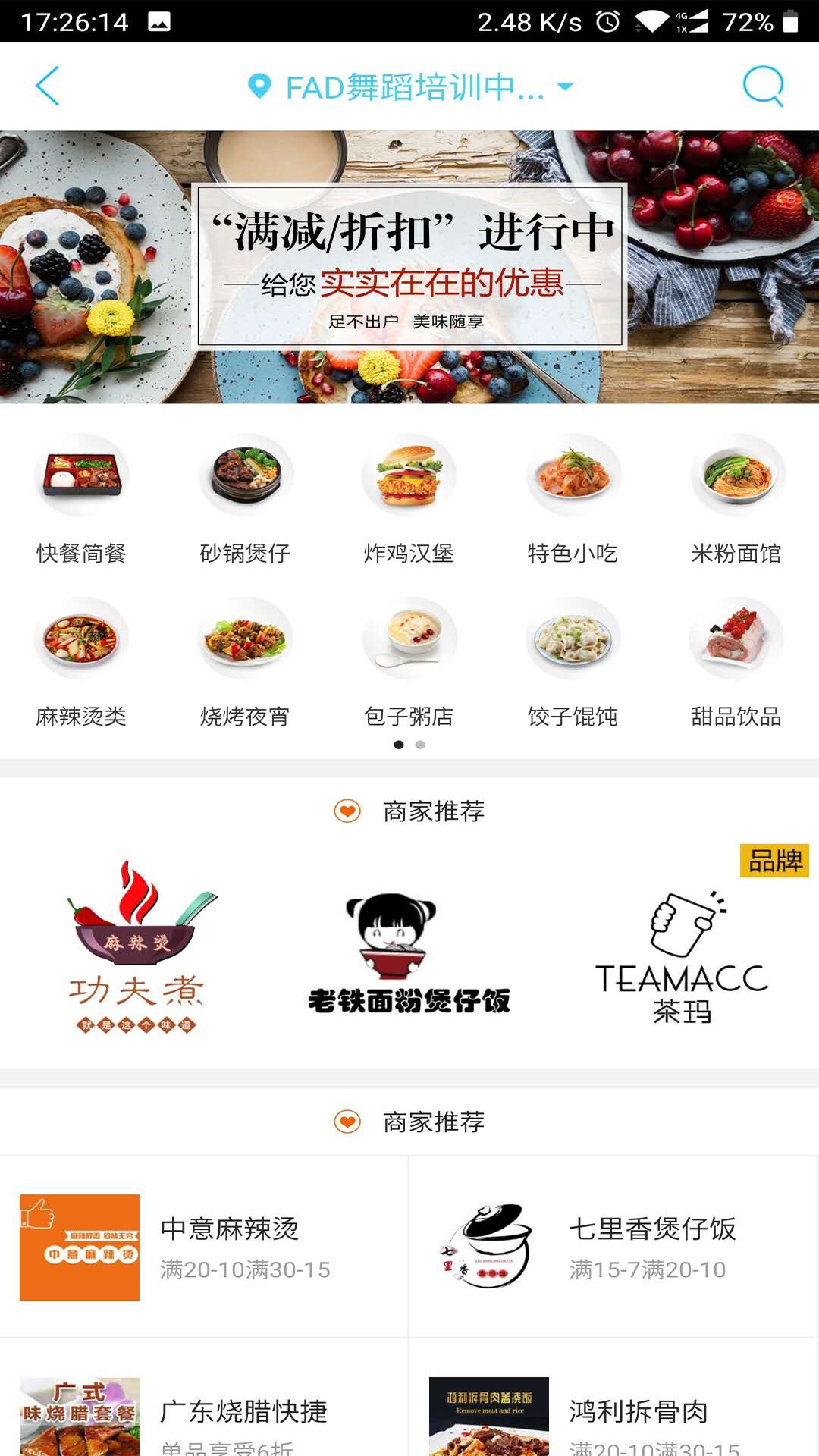The height and width of the screenshot is (1456, 819).
Task: Open the 满减/折扣 promotion banner
Action: click(409, 266)
